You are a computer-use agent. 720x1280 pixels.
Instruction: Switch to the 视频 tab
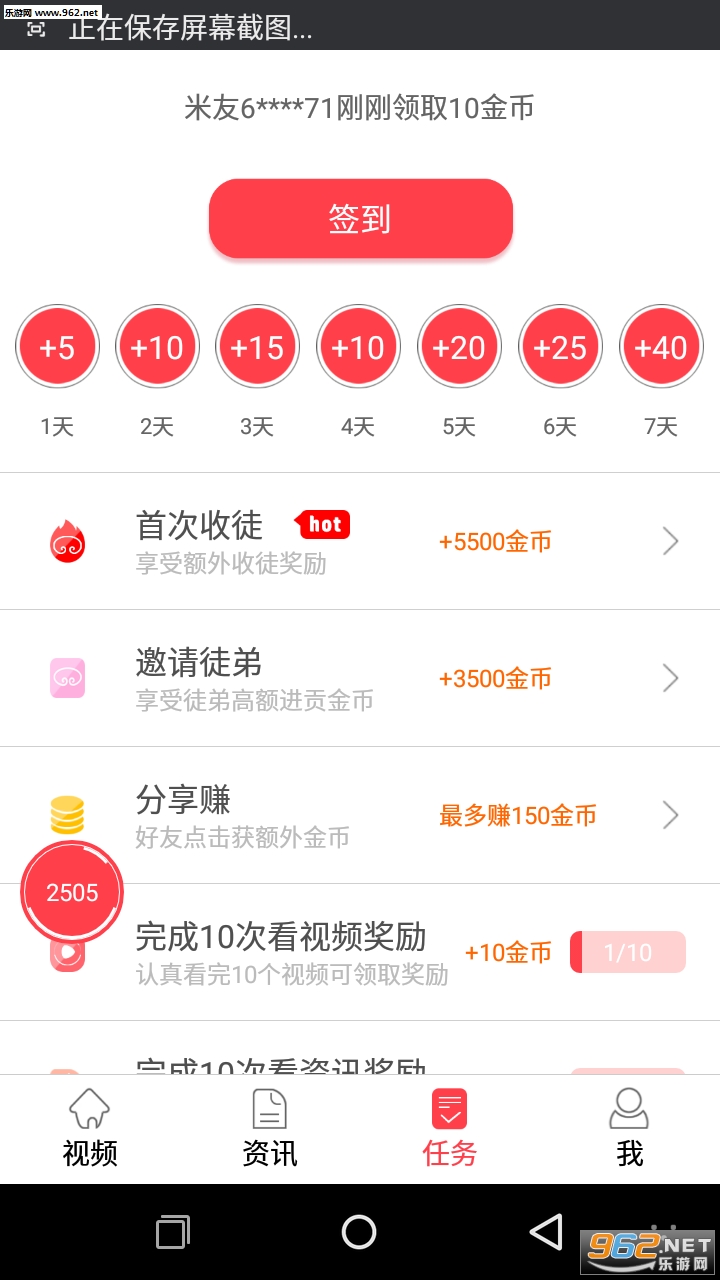(x=90, y=1129)
